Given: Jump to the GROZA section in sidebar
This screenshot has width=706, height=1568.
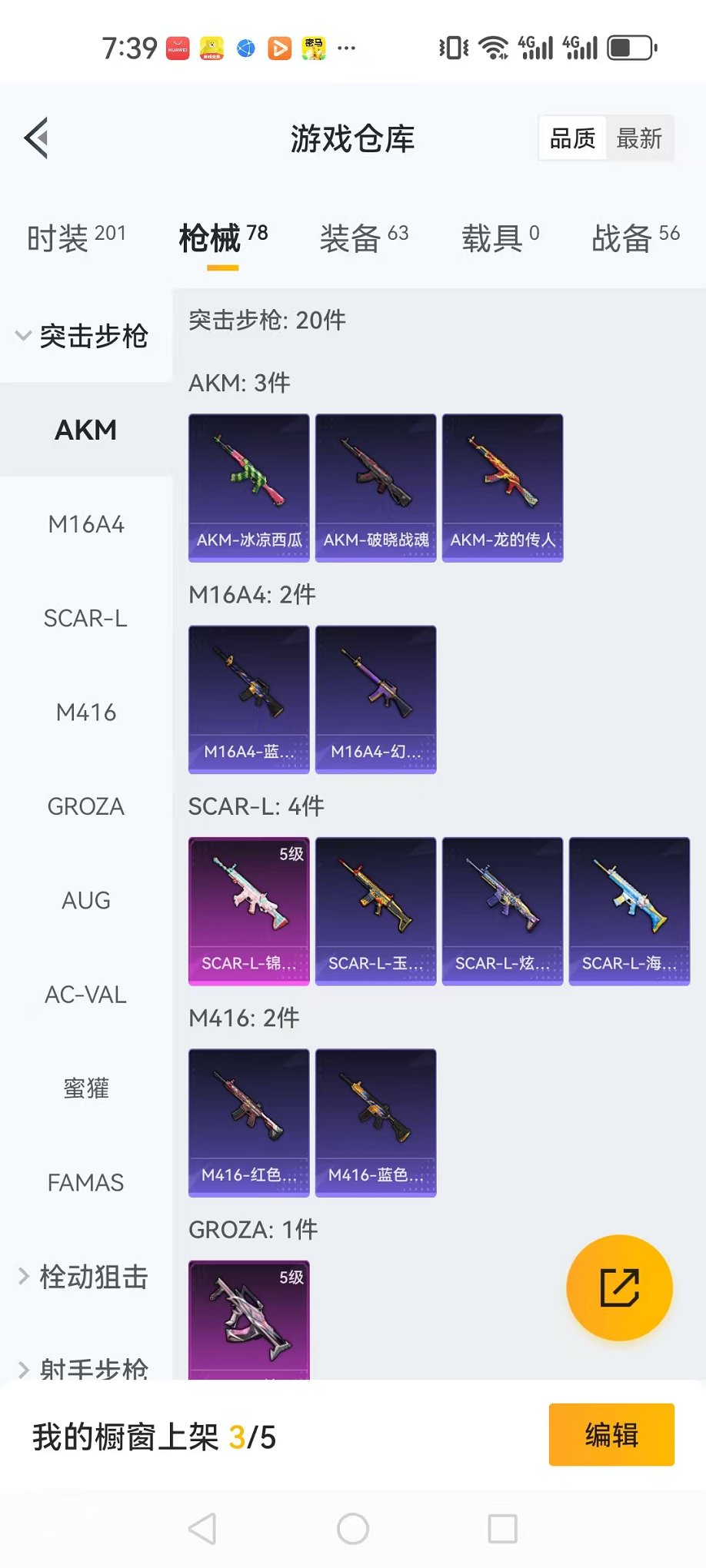Looking at the screenshot, I should coord(86,806).
